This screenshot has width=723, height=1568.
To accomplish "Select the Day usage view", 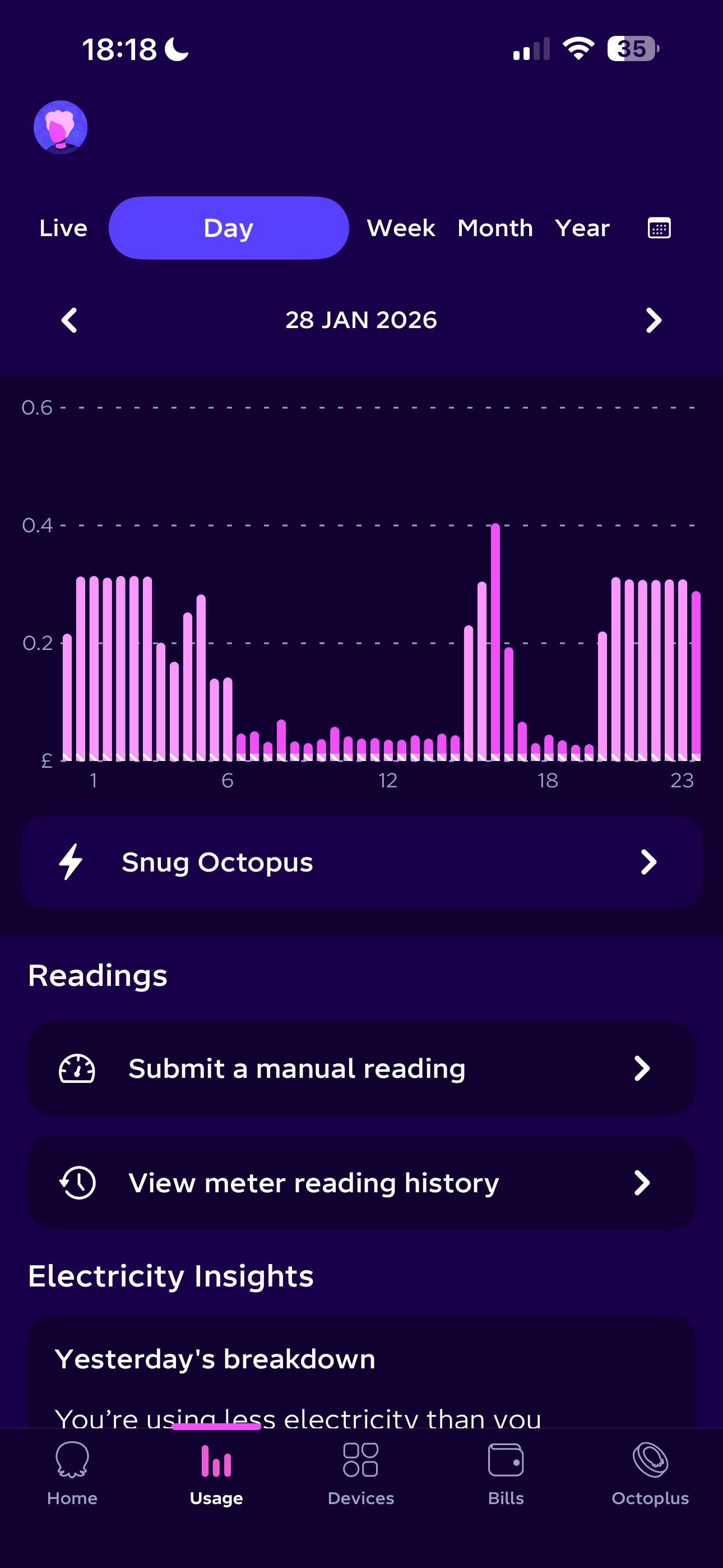I will click(x=228, y=228).
